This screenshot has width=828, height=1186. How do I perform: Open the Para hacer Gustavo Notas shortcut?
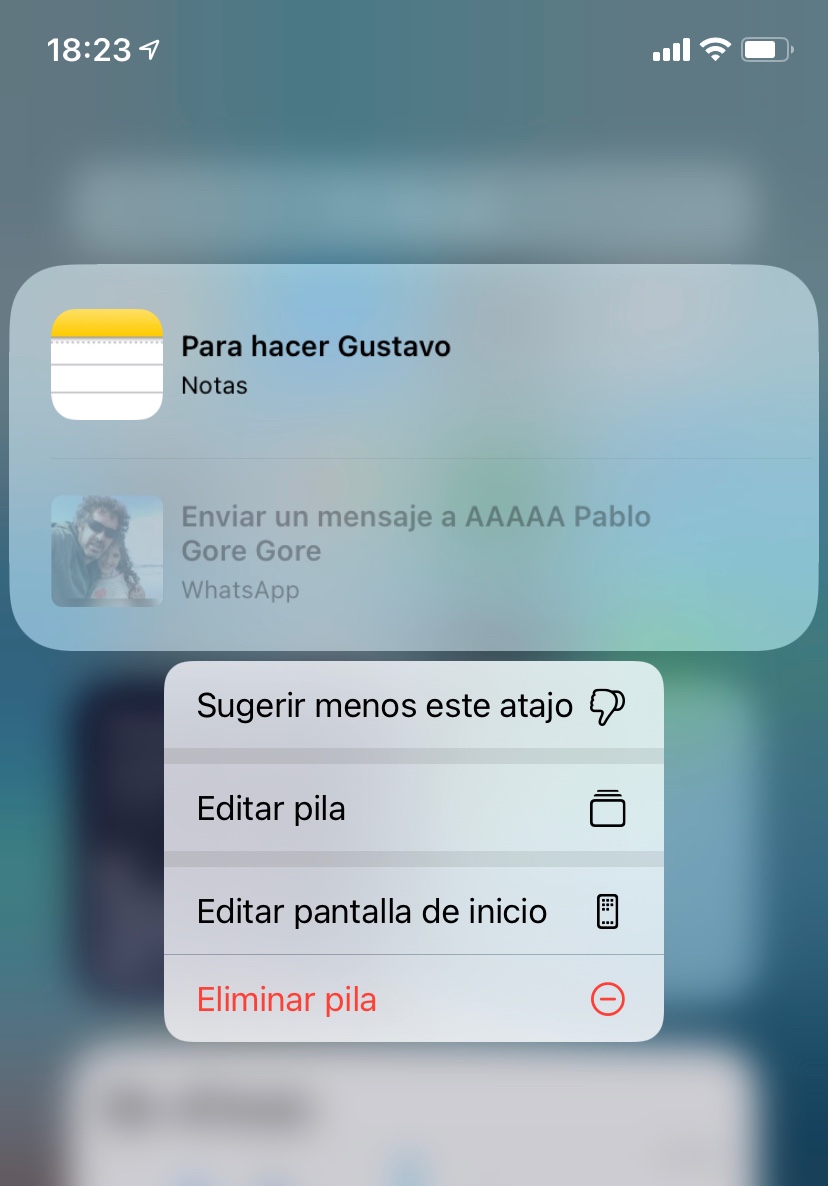[414, 364]
